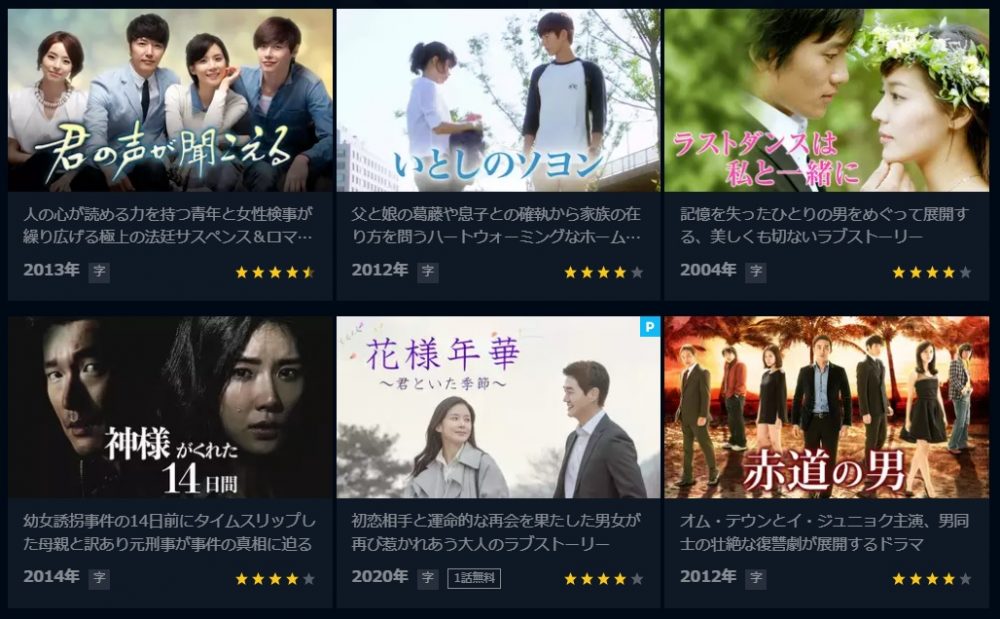Open 神様がくれた14日間 drama card
The width and height of the screenshot is (1000, 619).
click(x=170, y=407)
